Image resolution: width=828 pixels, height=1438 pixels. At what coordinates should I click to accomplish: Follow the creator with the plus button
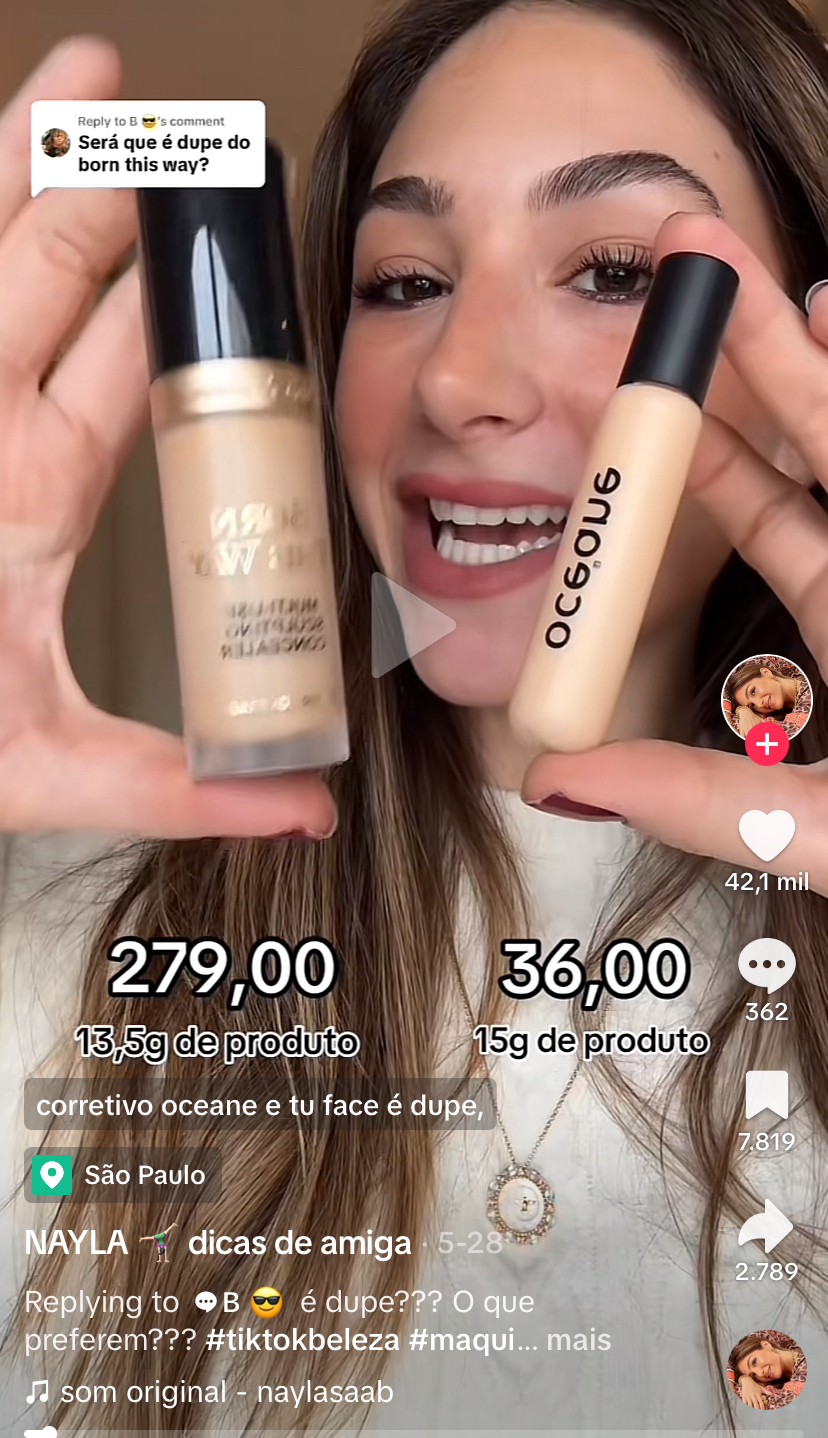pyautogui.click(x=766, y=745)
